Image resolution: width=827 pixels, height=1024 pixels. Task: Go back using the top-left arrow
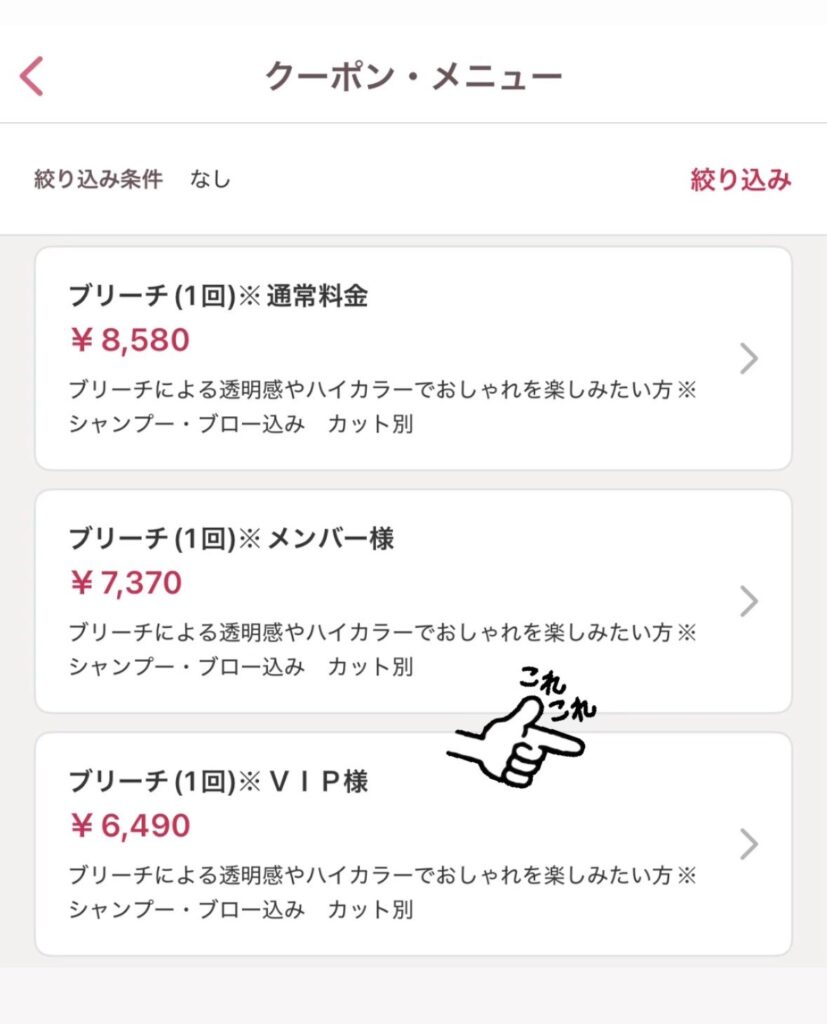[32, 76]
